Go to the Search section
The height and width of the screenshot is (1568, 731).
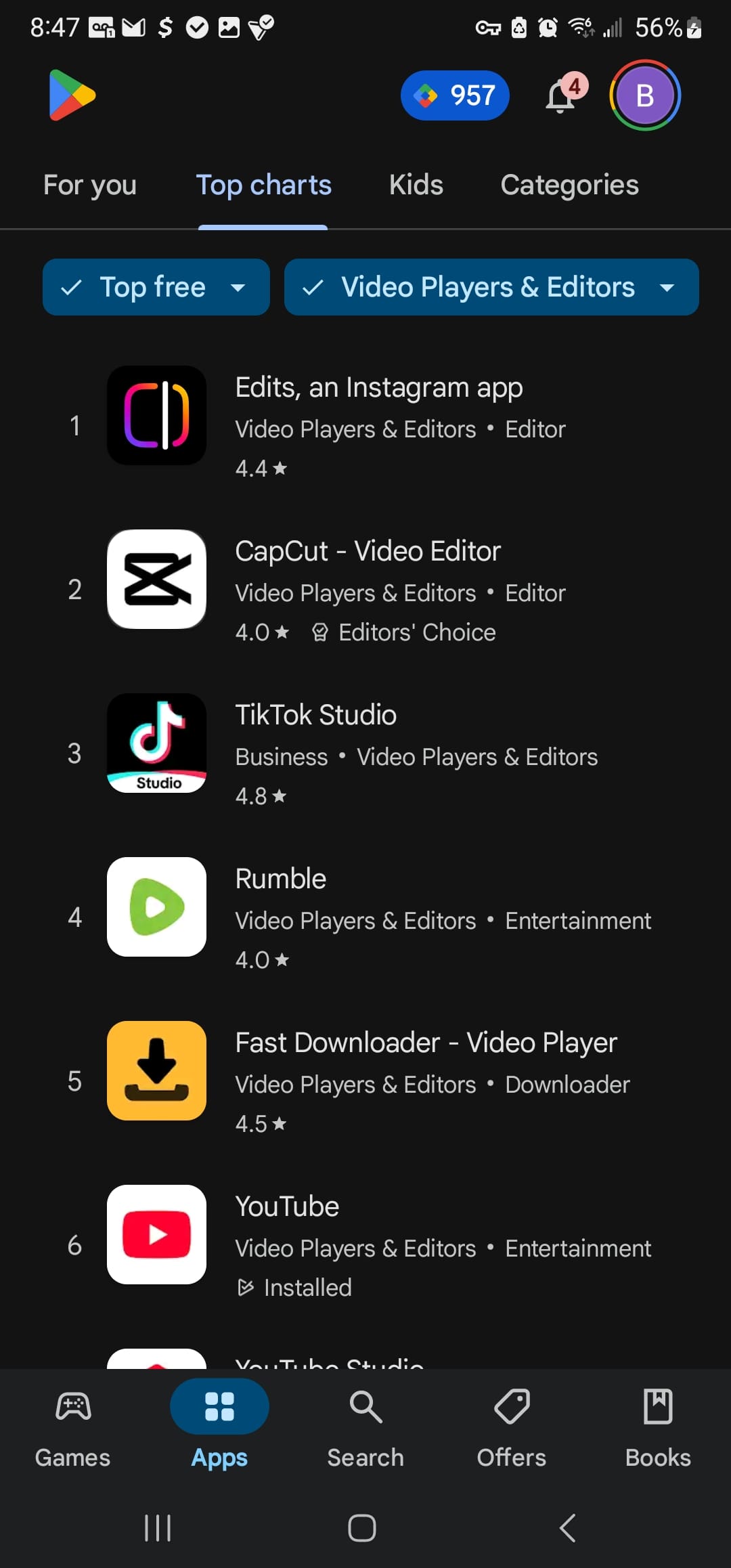[365, 1427]
